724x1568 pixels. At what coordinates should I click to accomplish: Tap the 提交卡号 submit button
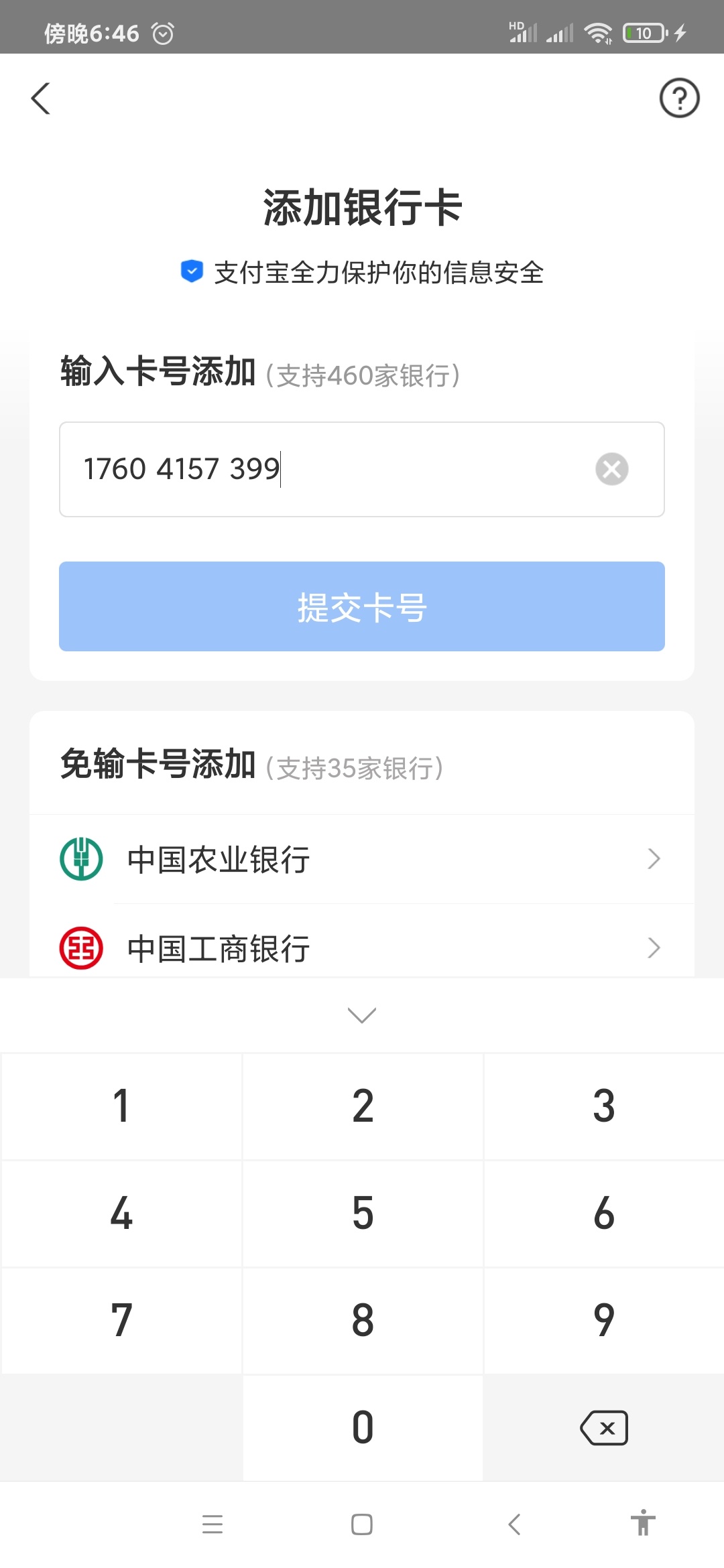362,606
